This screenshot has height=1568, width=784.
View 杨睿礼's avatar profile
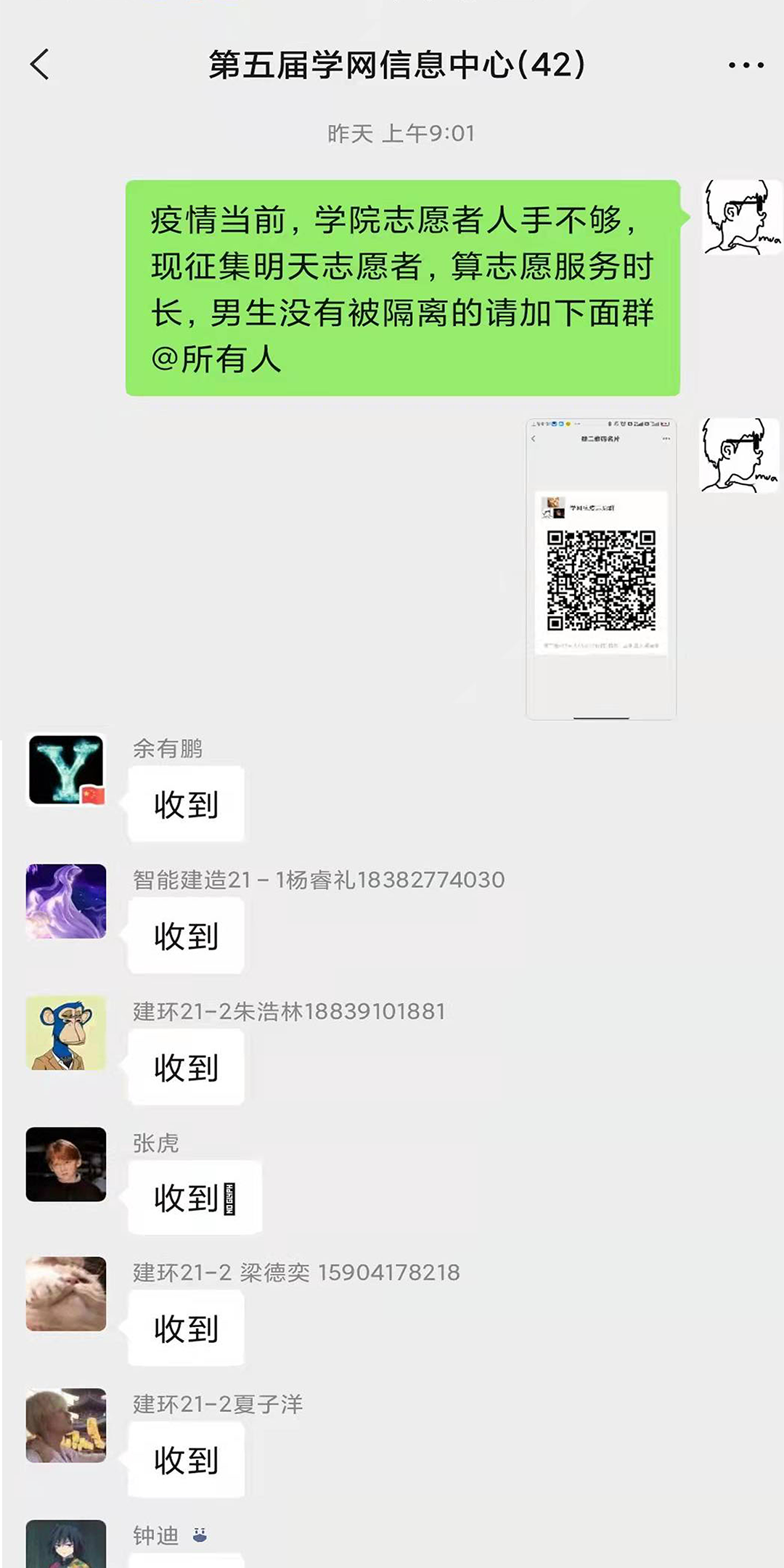(x=66, y=901)
